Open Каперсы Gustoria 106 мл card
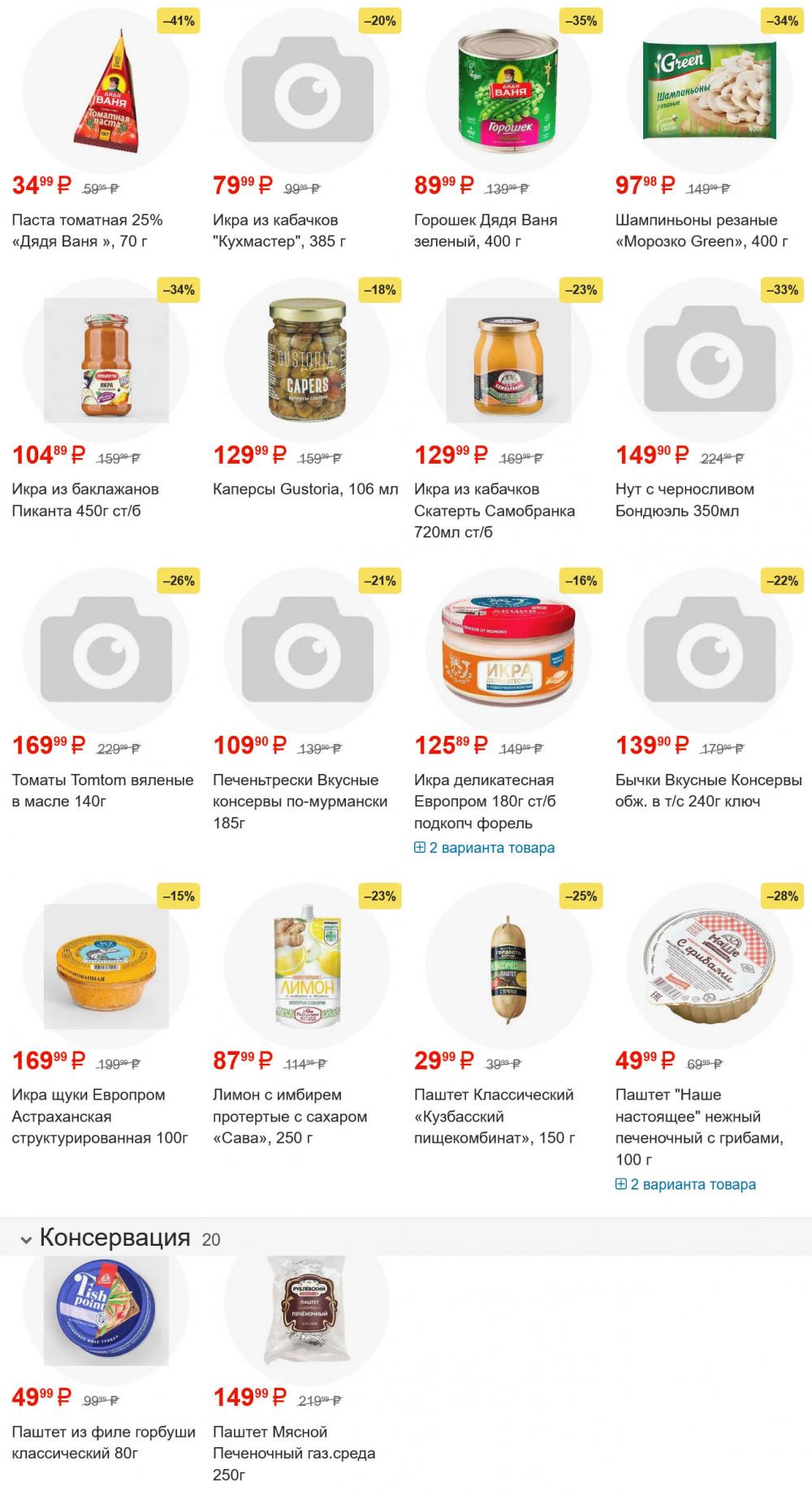The width and height of the screenshot is (812, 1491). pos(305,489)
